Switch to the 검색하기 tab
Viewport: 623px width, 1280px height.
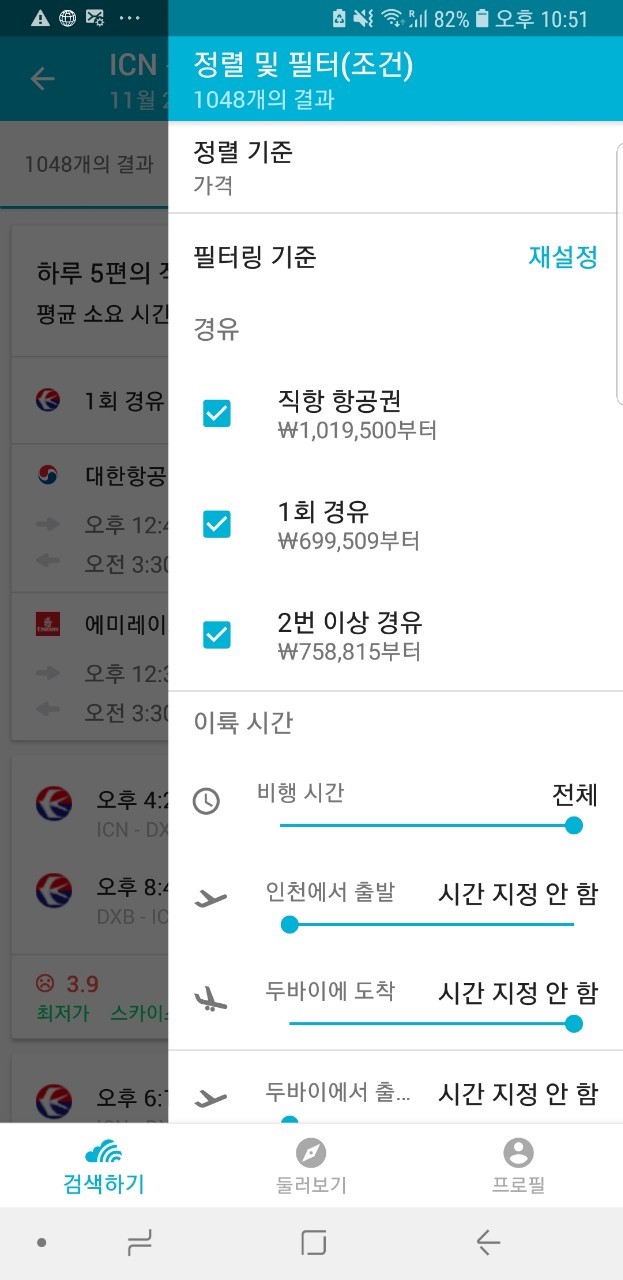[x=104, y=1165]
